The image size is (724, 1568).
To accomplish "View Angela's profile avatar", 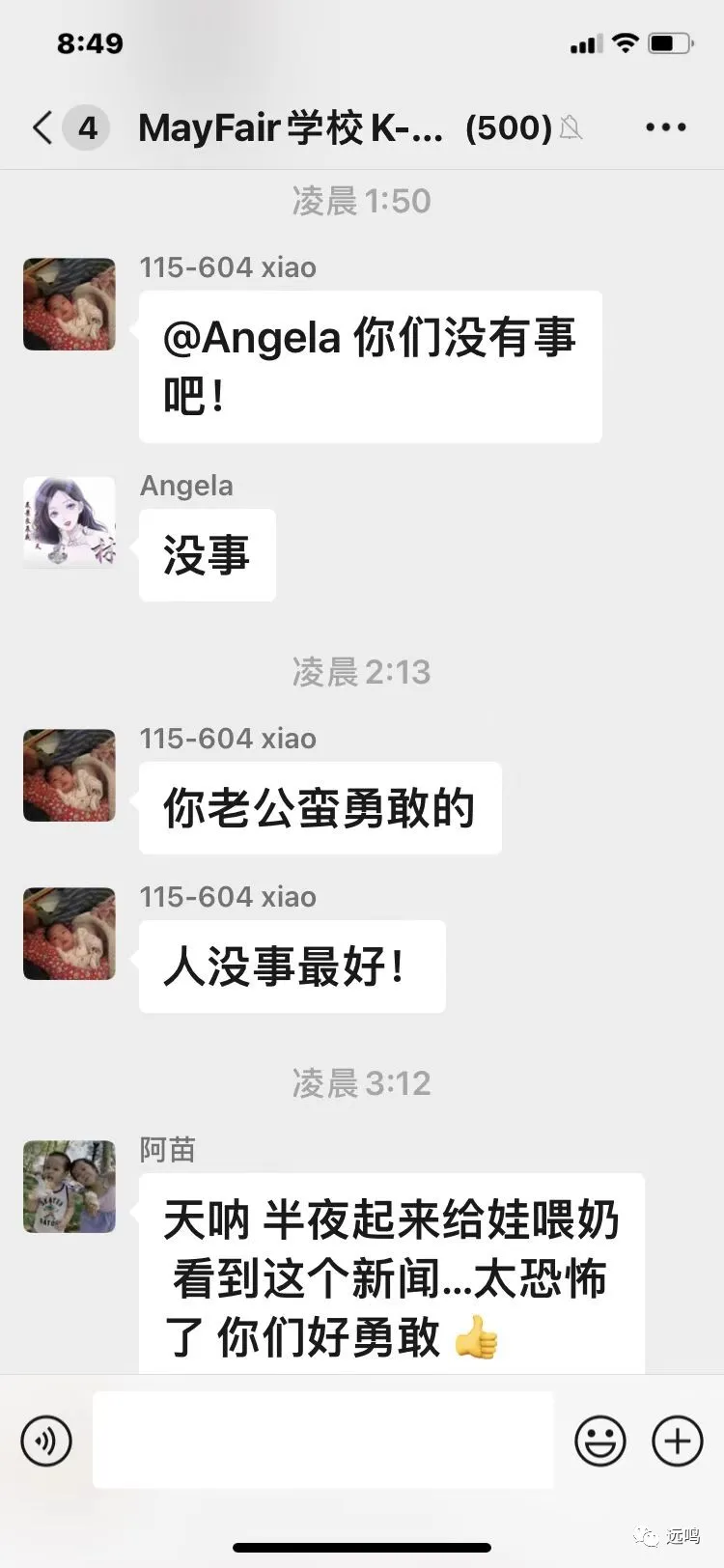I will coord(70,522).
